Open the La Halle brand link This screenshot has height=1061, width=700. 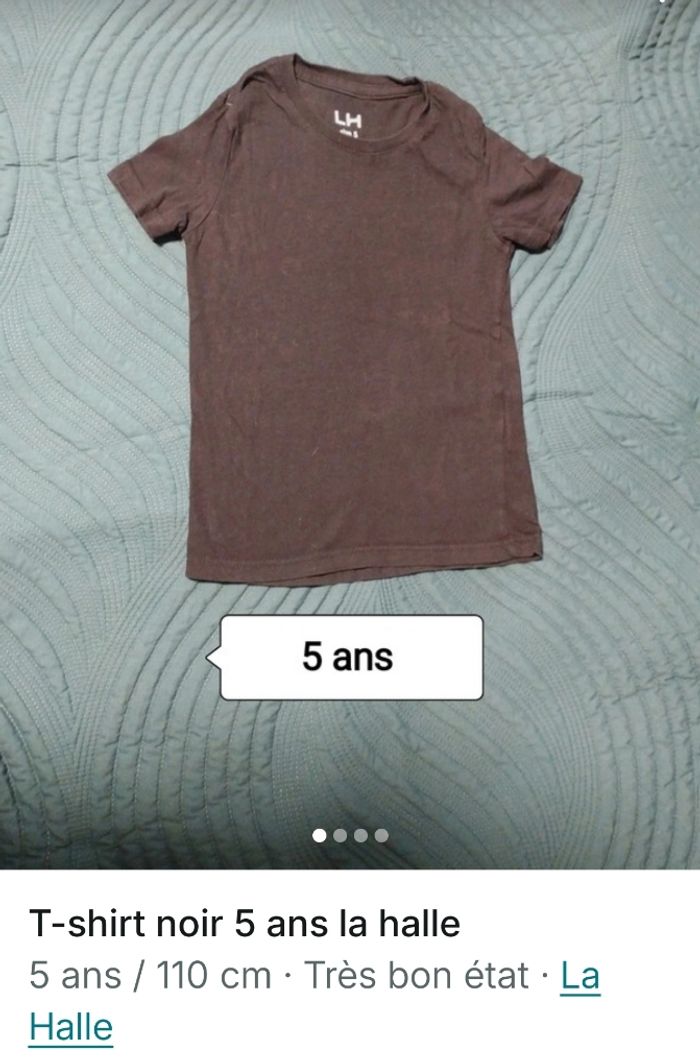(579, 976)
